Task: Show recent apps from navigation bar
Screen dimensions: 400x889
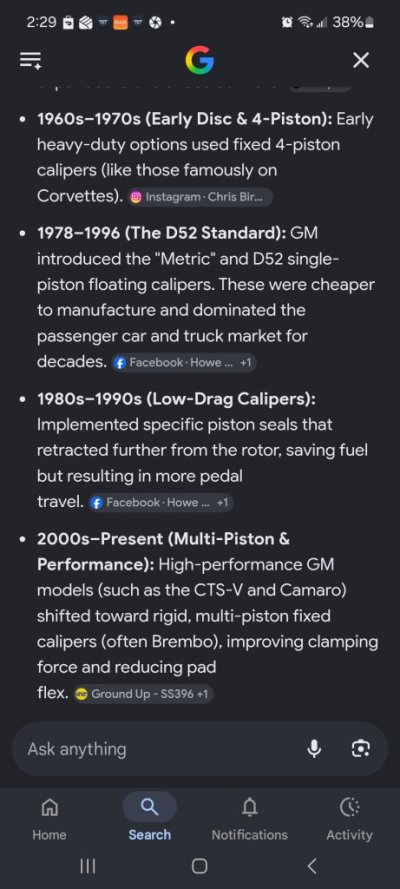Action: (87, 866)
